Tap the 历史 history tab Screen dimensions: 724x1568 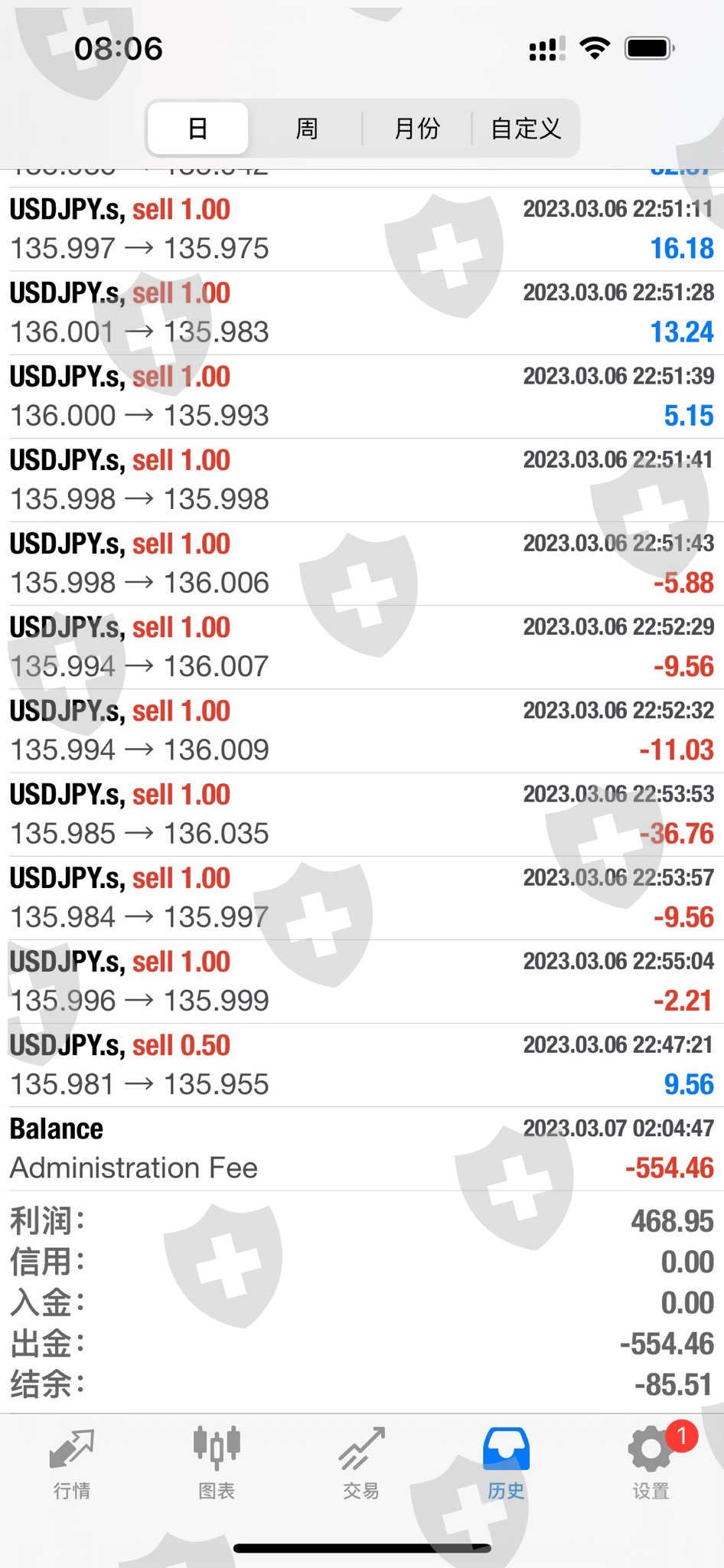tap(506, 1464)
